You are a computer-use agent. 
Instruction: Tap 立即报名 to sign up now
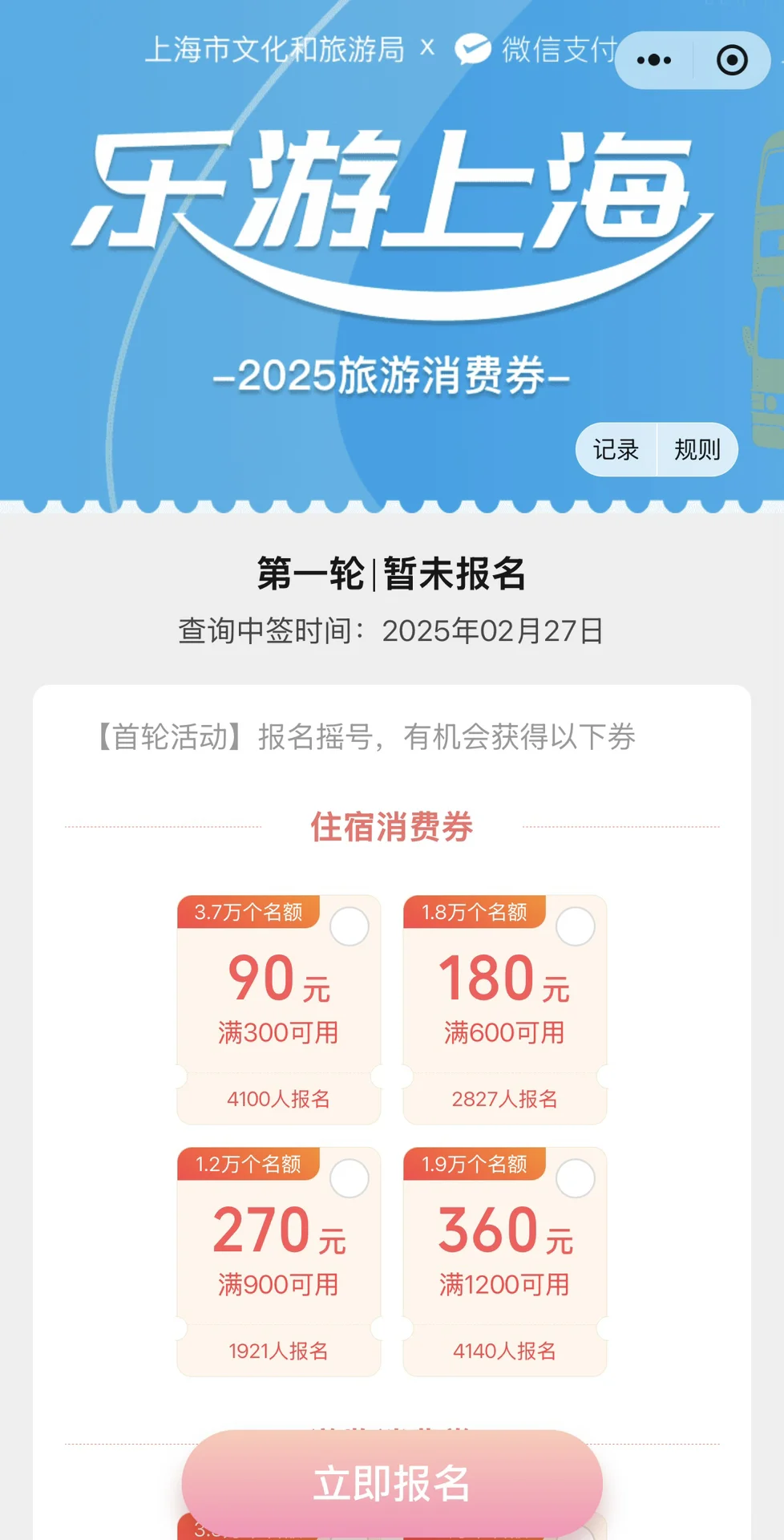[x=392, y=1483]
